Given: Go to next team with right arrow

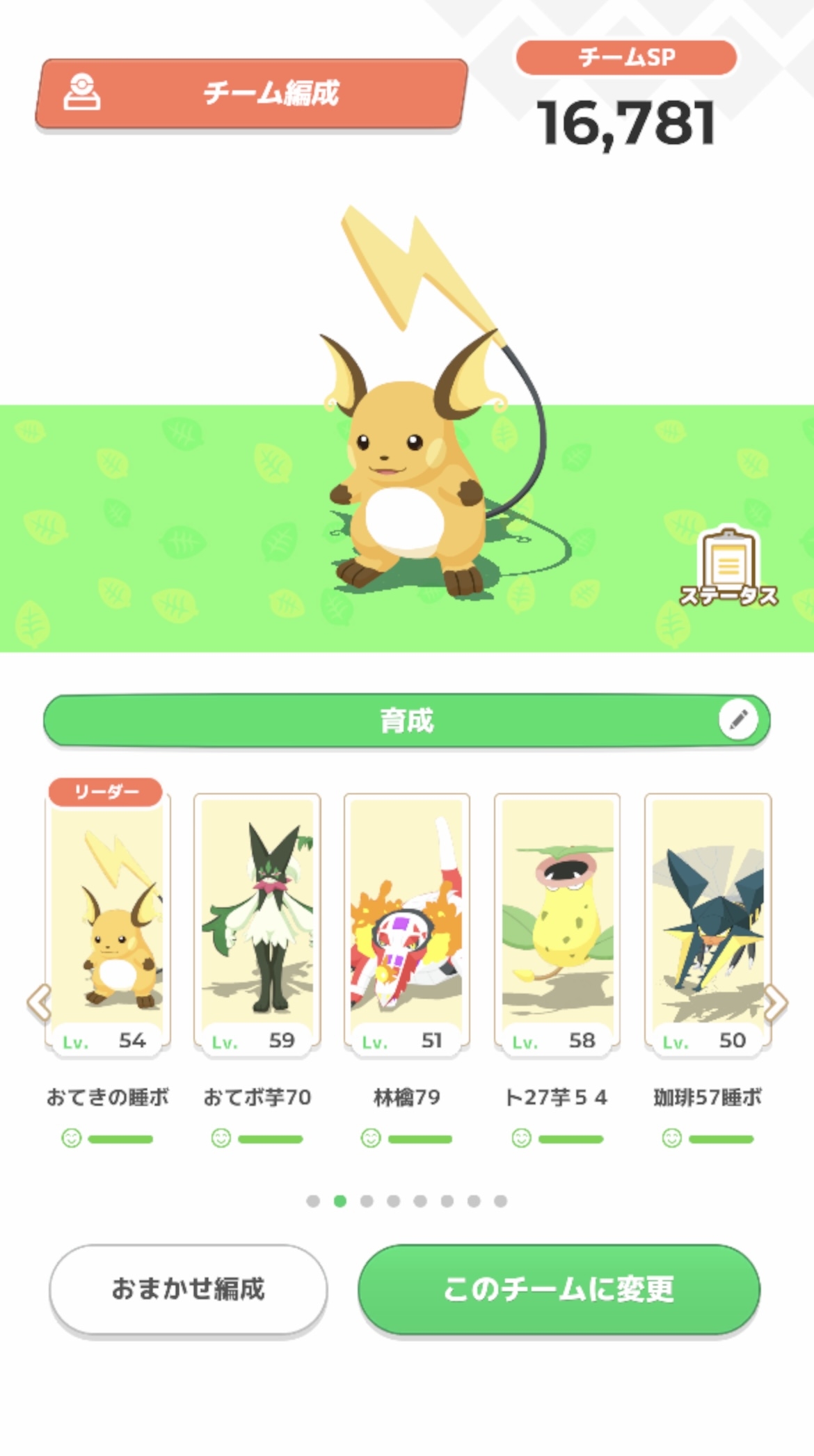Looking at the screenshot, I should [x=775, y=1002].
